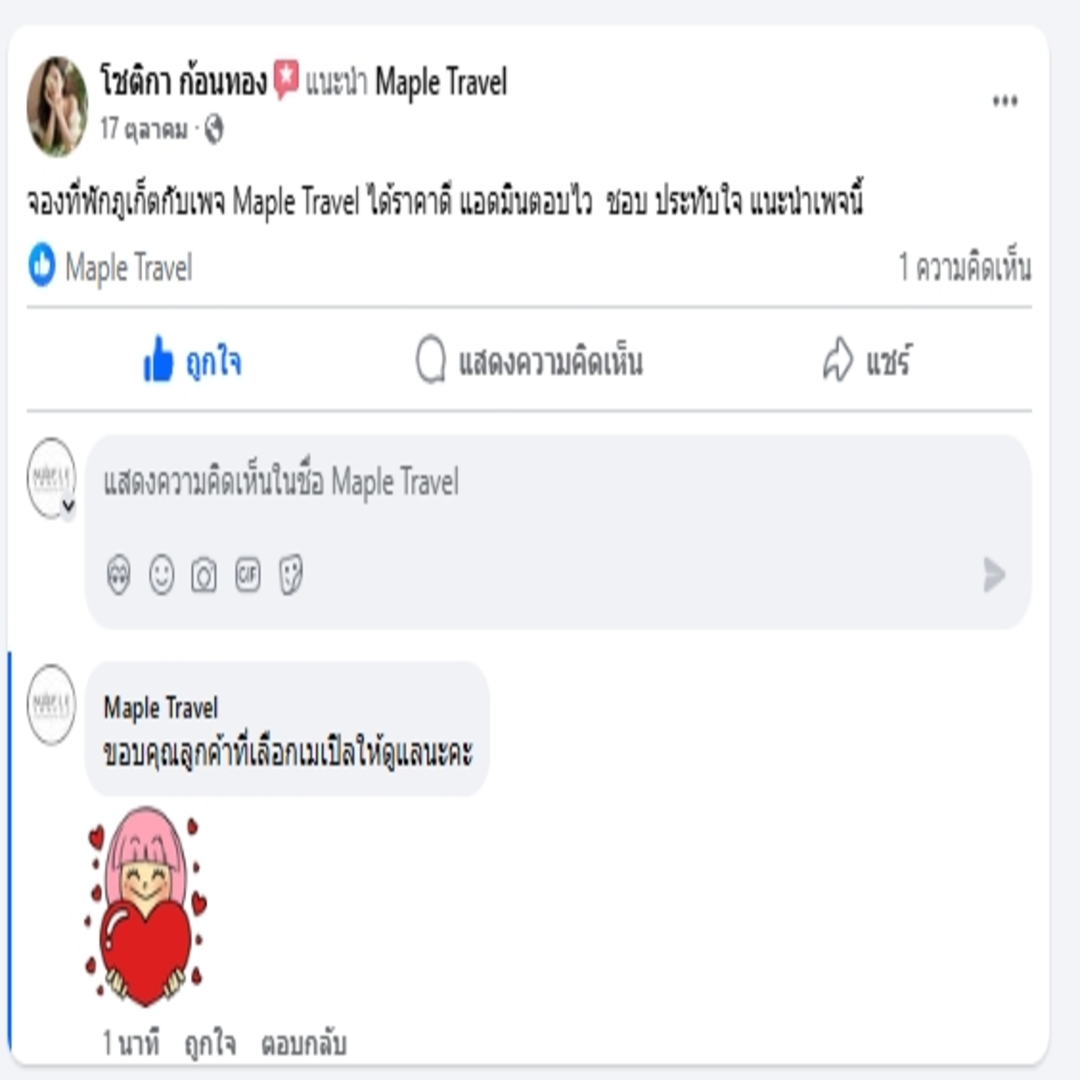This screenshot has height=1080, width=1080.
Task: Open the sticker picker in comment box
Action: 290,575
